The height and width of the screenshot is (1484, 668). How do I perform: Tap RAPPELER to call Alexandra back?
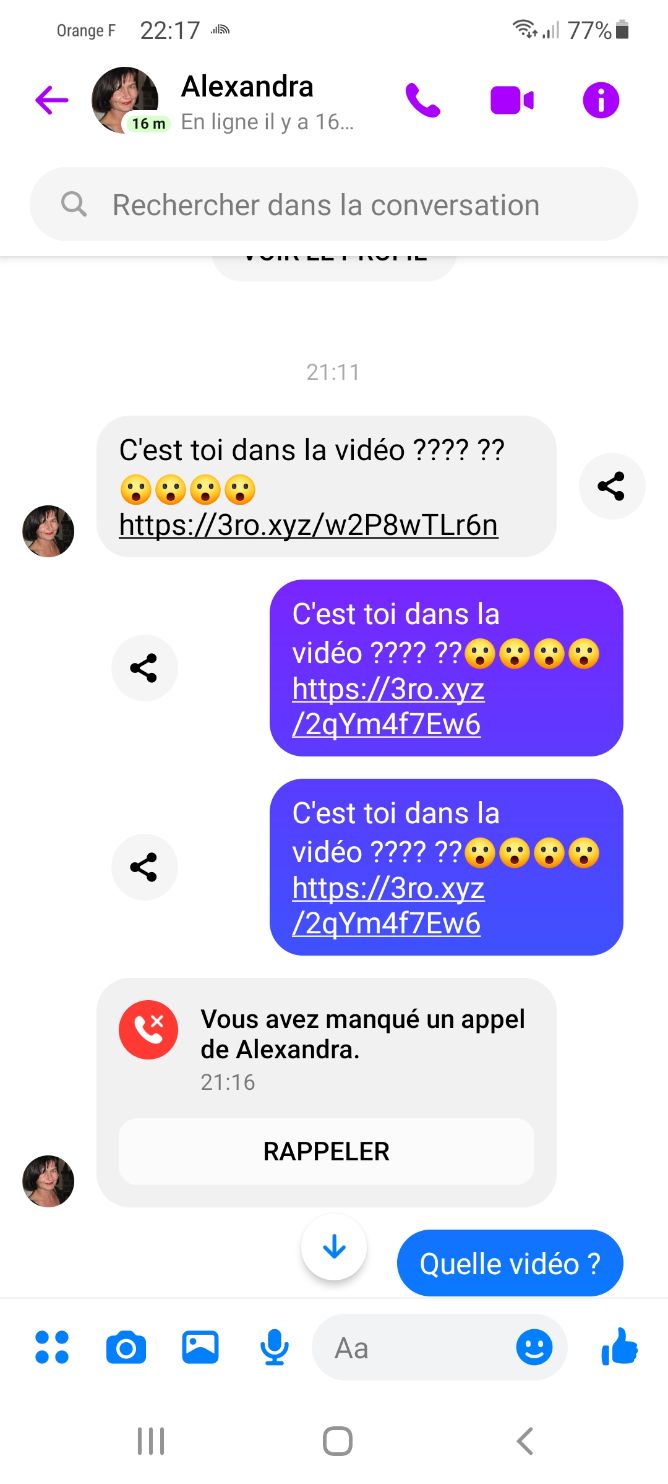(326, 1151)
